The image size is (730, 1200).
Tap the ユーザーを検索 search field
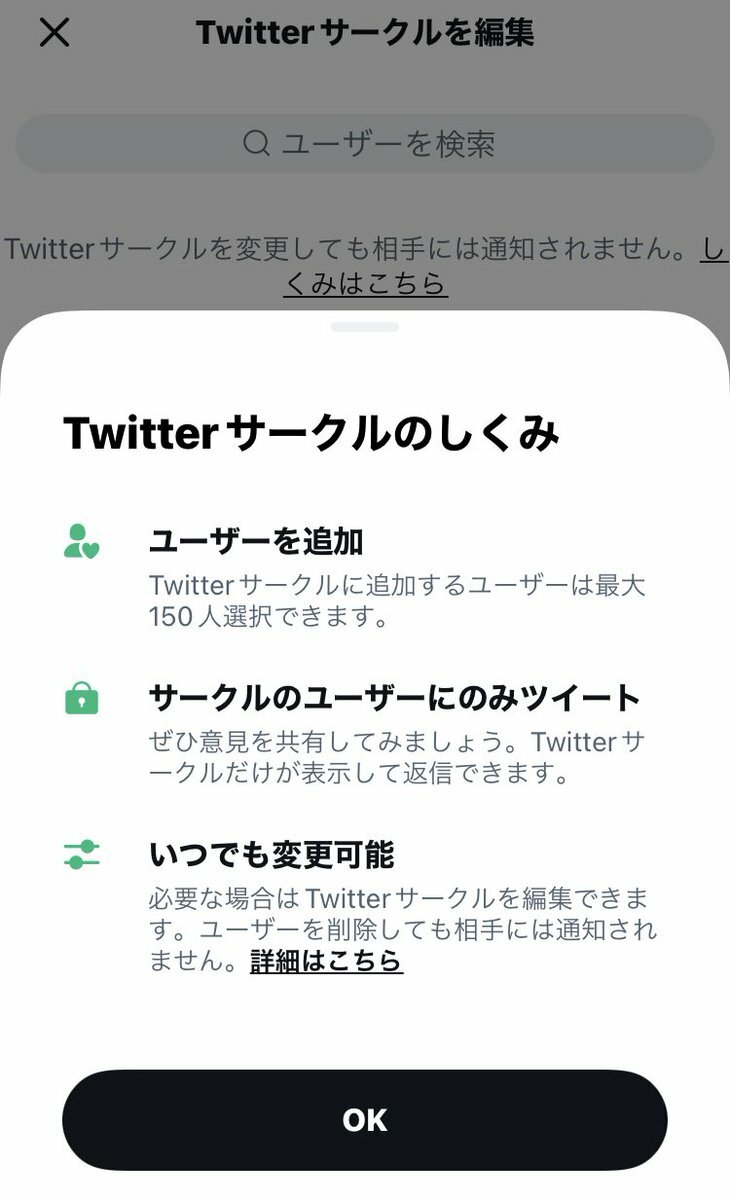tap(365, 144)
